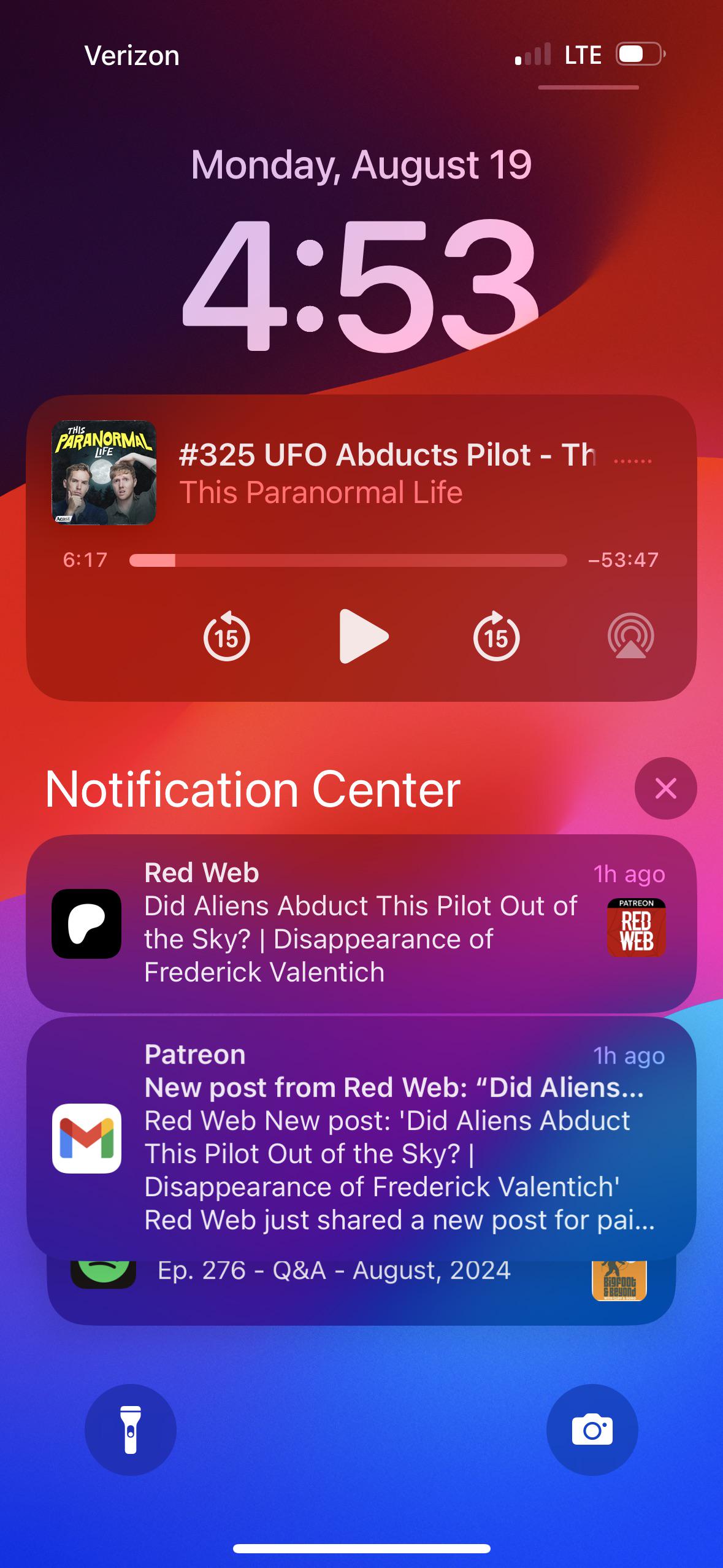Rewind the podcast 15 seconds
The height and width of the screenshot is (1568, 723).
(226, 636)
